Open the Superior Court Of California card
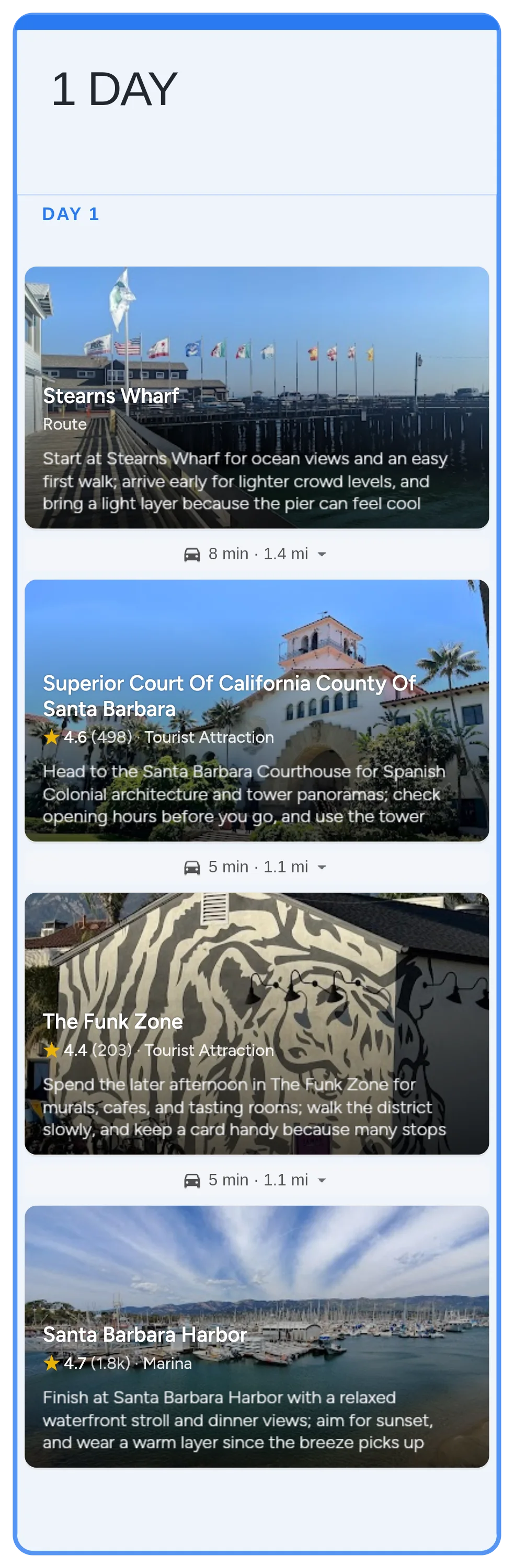 click(x=256, y=710)
